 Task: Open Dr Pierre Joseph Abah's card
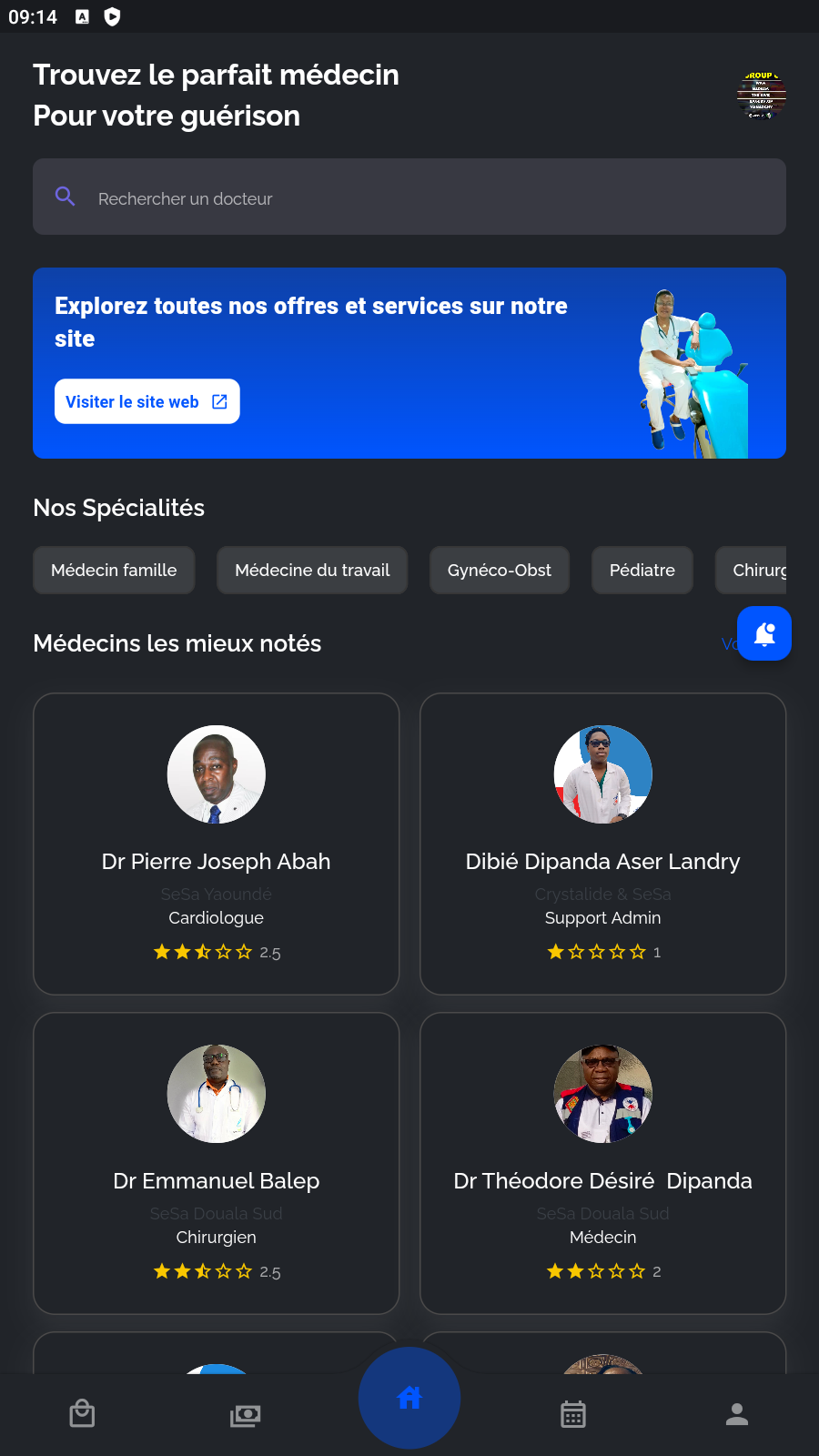click(x=216, y=844)
